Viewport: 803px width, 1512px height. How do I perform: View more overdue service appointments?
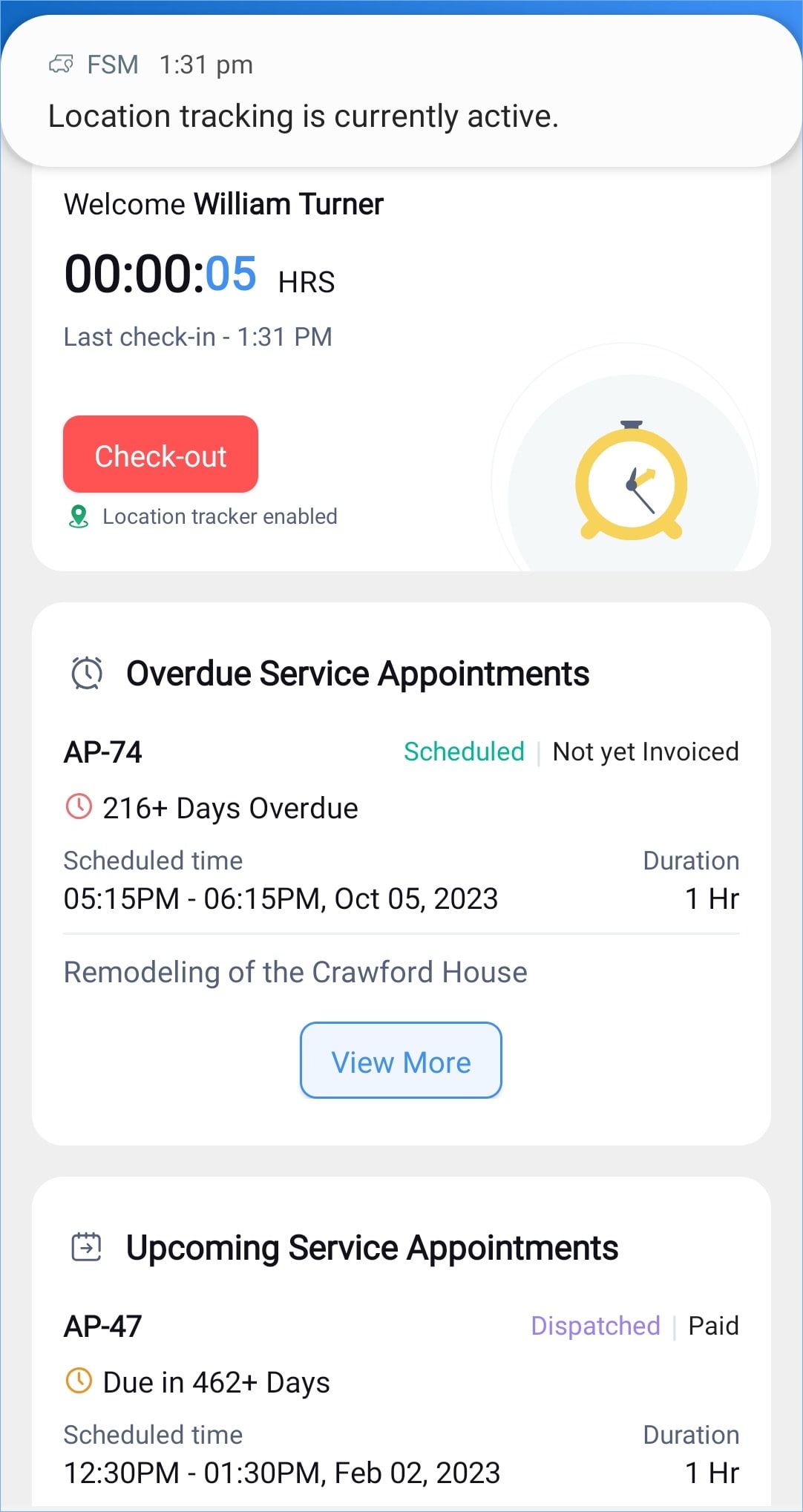[x=401, y=1061]
